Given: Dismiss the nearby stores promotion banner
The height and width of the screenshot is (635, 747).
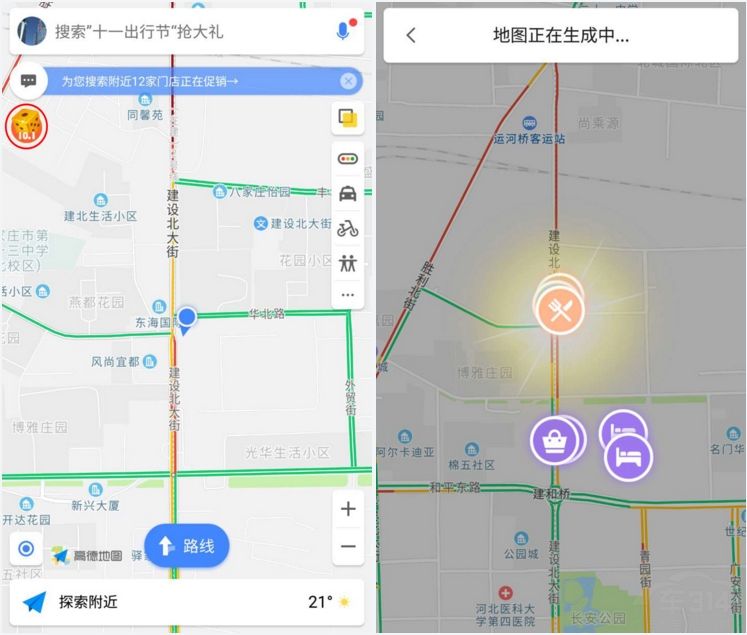Looking at the screenshot, I should click(x=348, y=81).
